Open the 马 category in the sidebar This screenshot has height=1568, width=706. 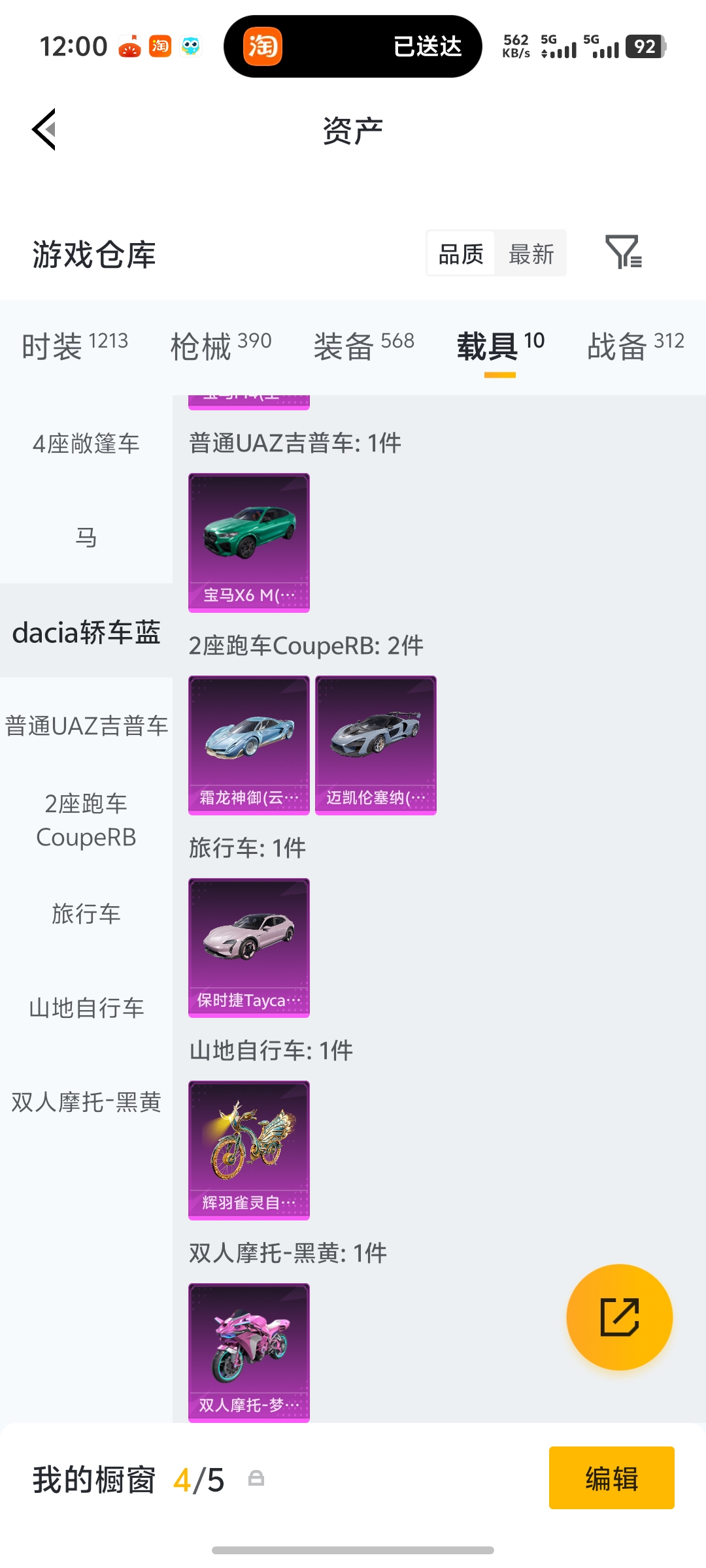86,537
